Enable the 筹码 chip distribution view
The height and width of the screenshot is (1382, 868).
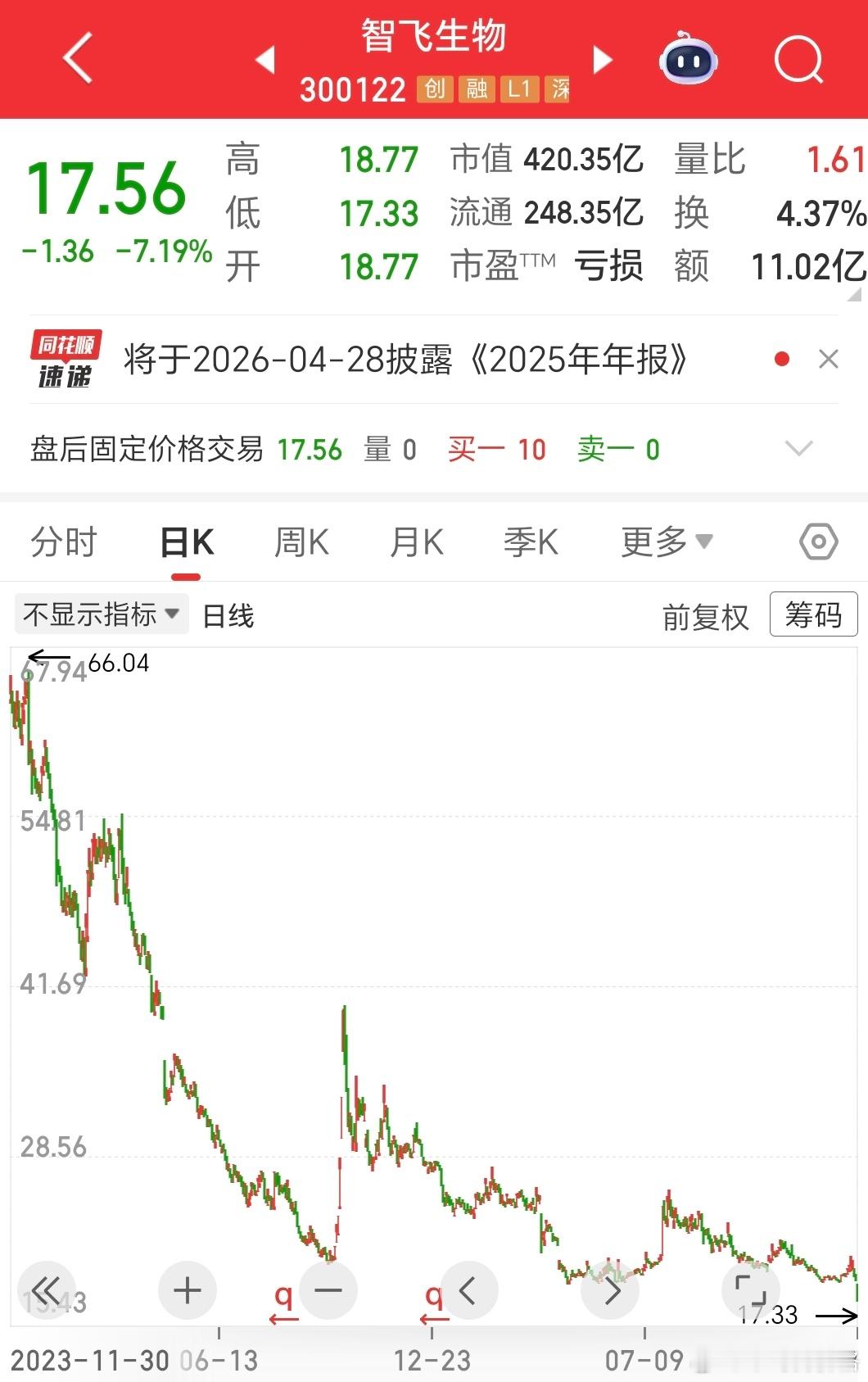pos(813,614)
